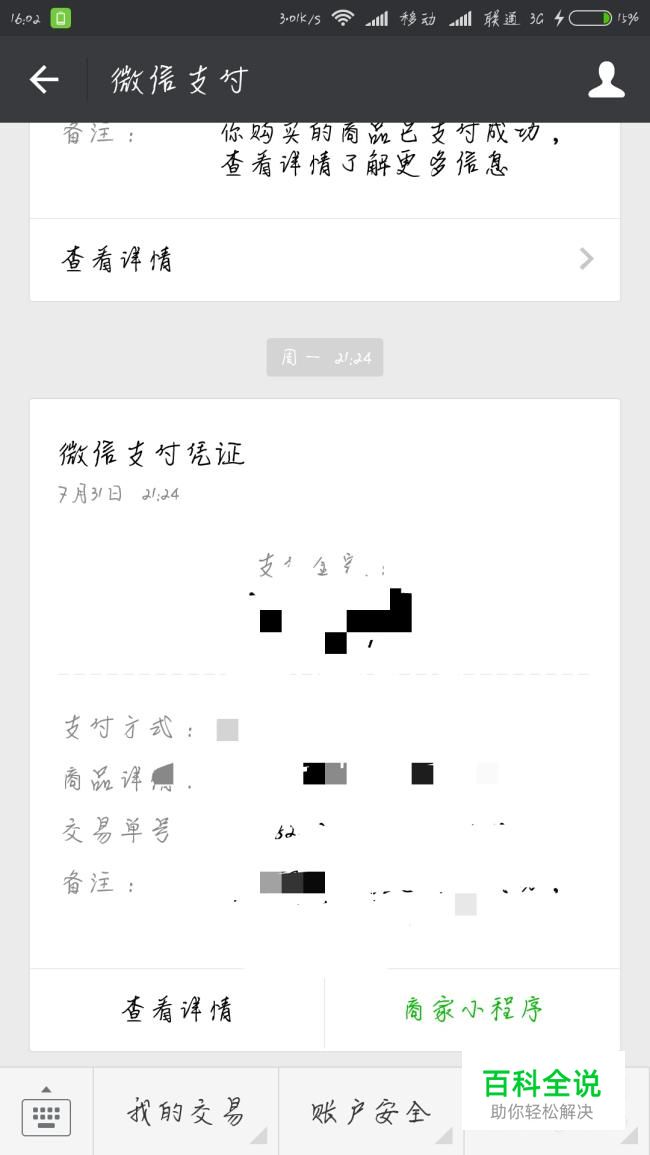Tap 查看详情 on the 微信支付凭证 card
This screenshot has height=1155, width=650.
pyautogui.click(x=177, y=1010)
